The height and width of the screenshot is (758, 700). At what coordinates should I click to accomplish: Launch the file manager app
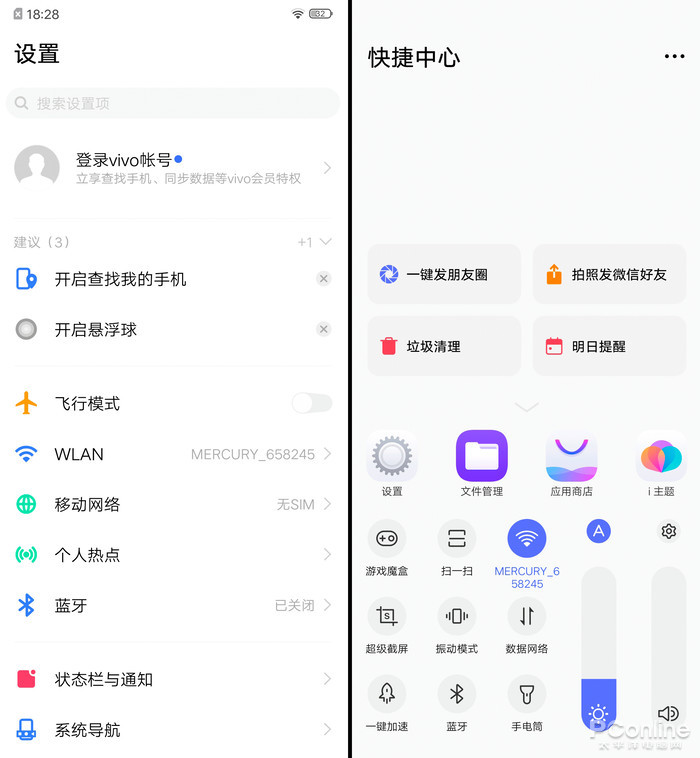point(482,457)
